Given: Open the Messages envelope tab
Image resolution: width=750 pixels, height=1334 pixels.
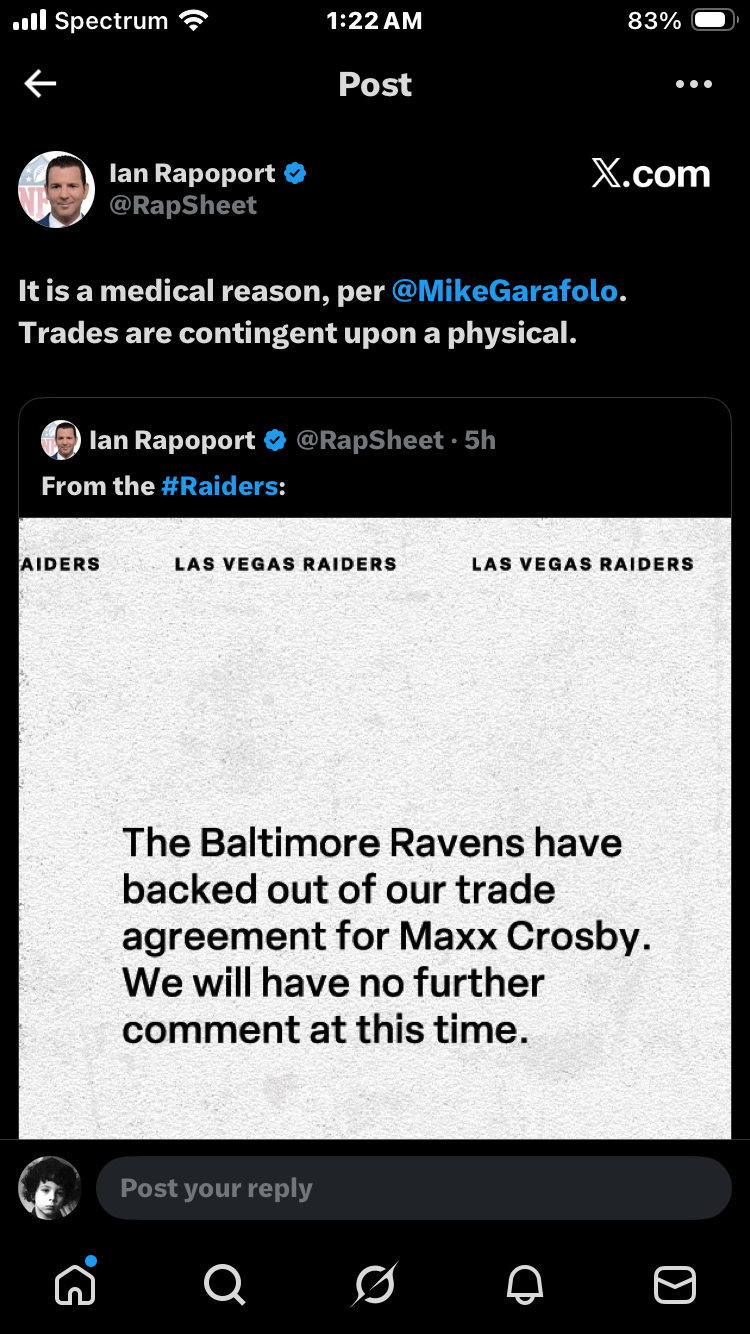Looking at the screenshot, I should coord(674,1284).
